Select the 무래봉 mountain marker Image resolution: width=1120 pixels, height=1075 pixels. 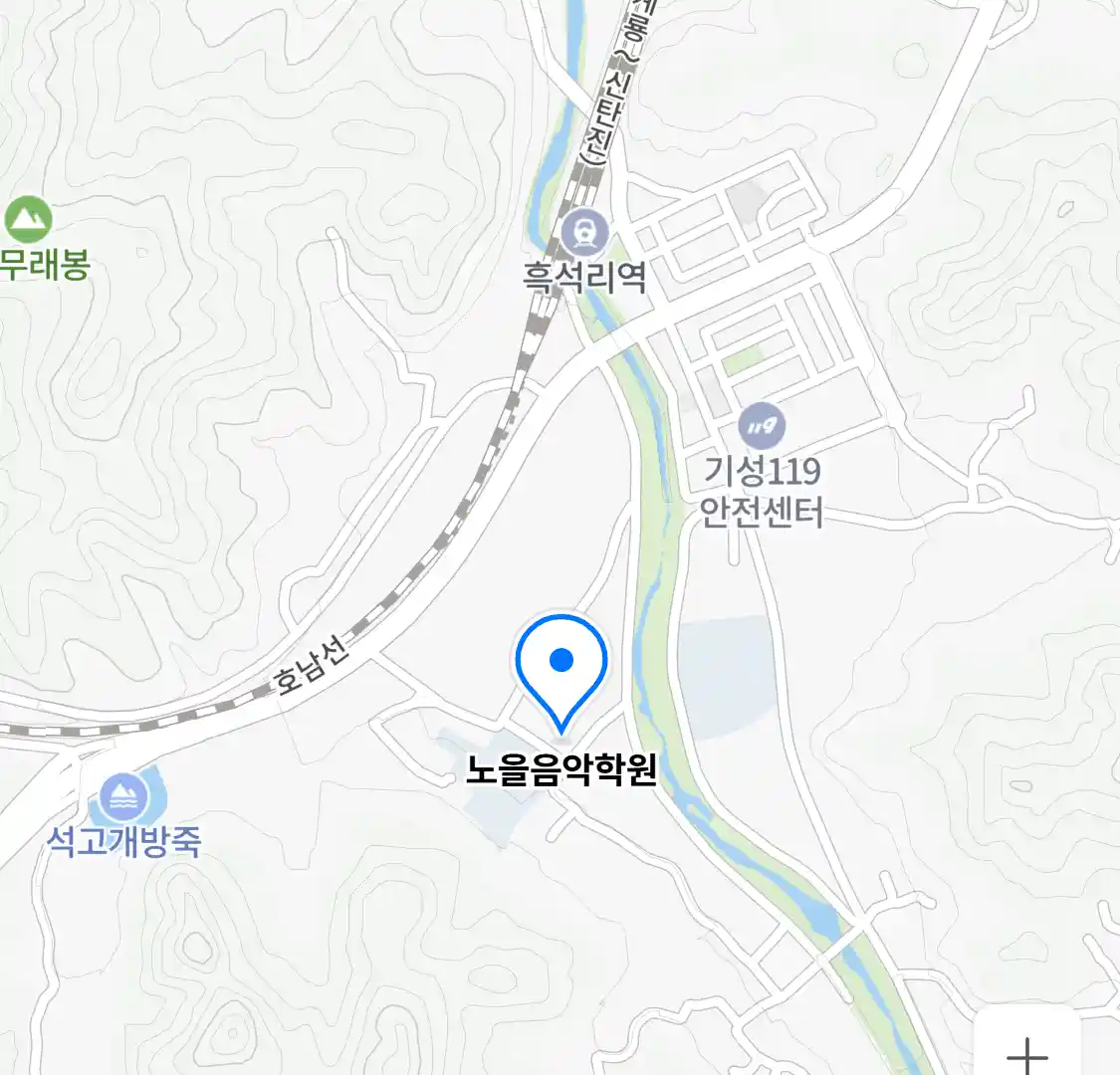28,220
